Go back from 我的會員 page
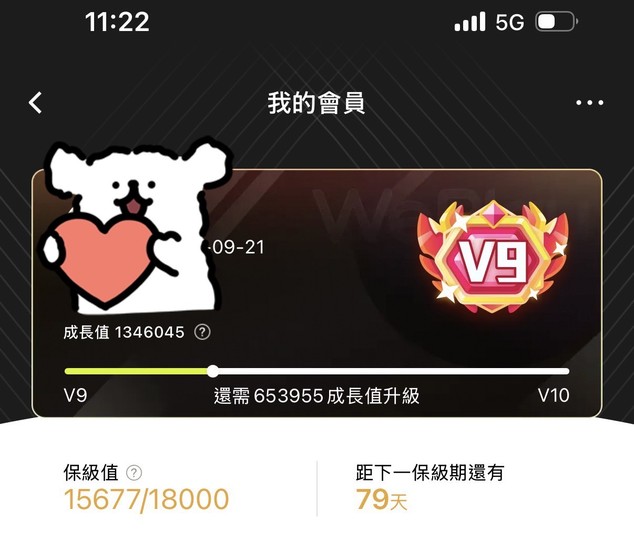634x540 pixels. click(36, 102)
